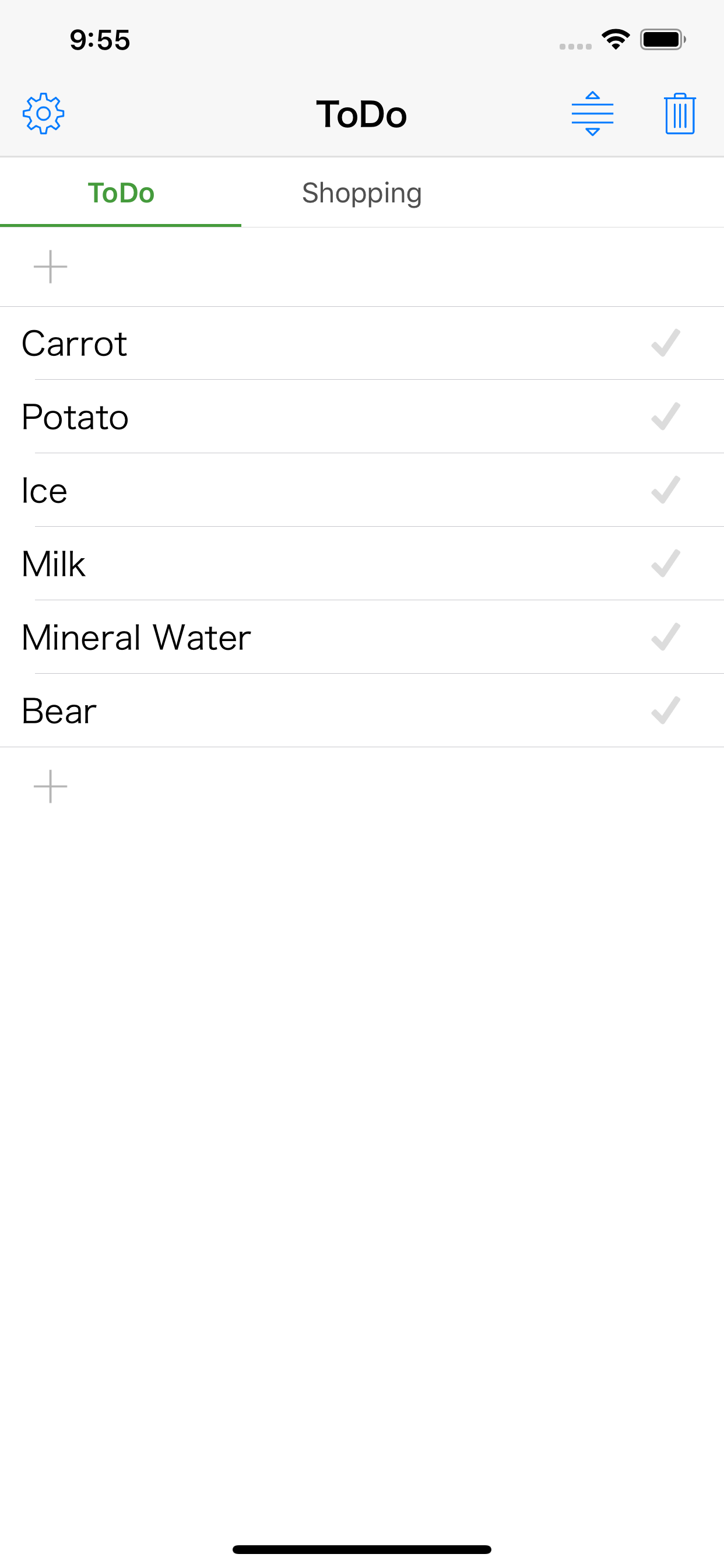Viewport: 724px width, 1568px height.
Task: Tap the trash can icon
Action: point(680,113)
